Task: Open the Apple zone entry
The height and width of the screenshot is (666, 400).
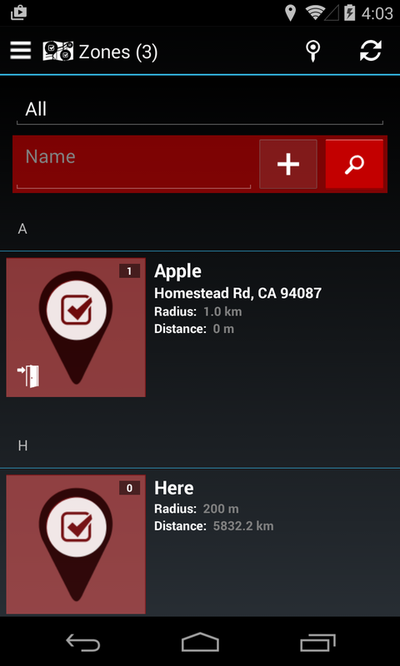Action: point(200,327)
